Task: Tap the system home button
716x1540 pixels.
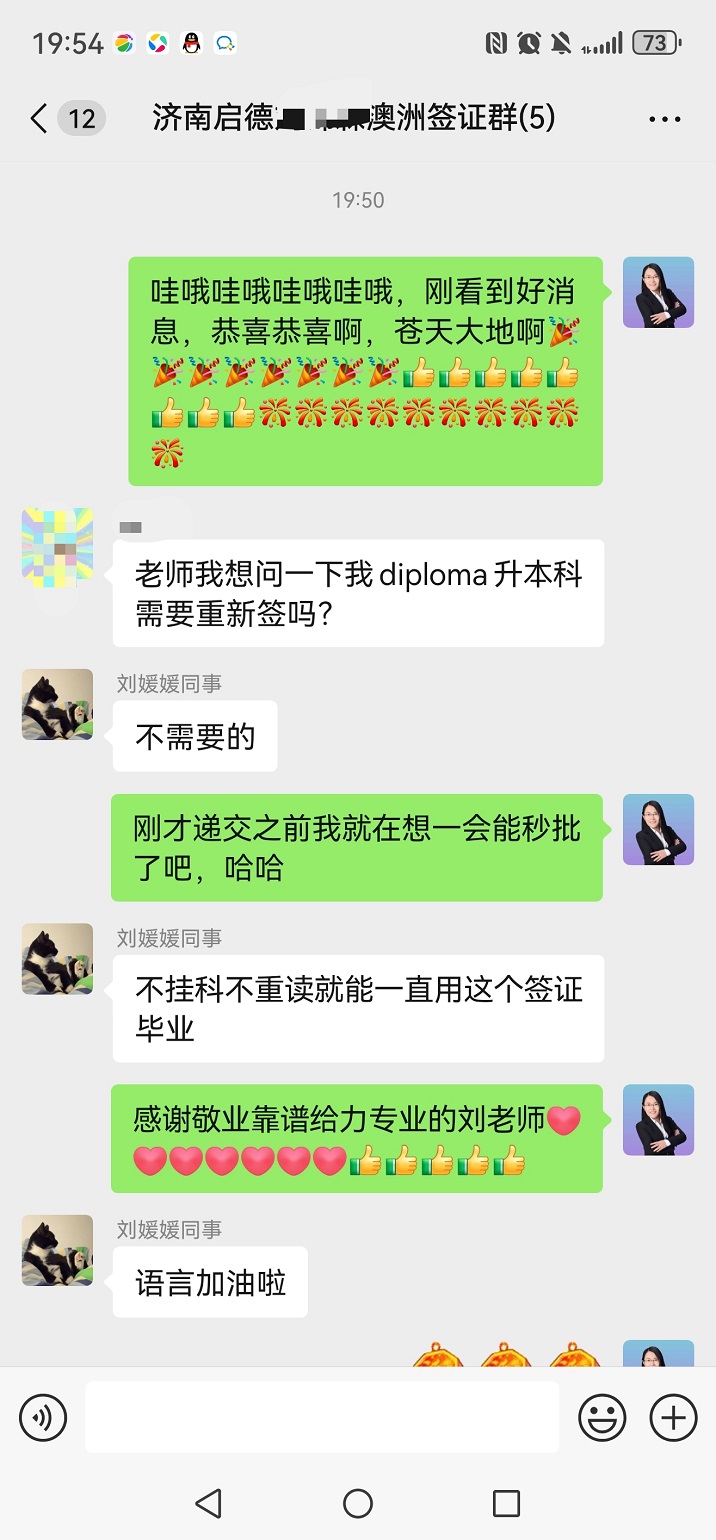Action: coord(357,1503)
